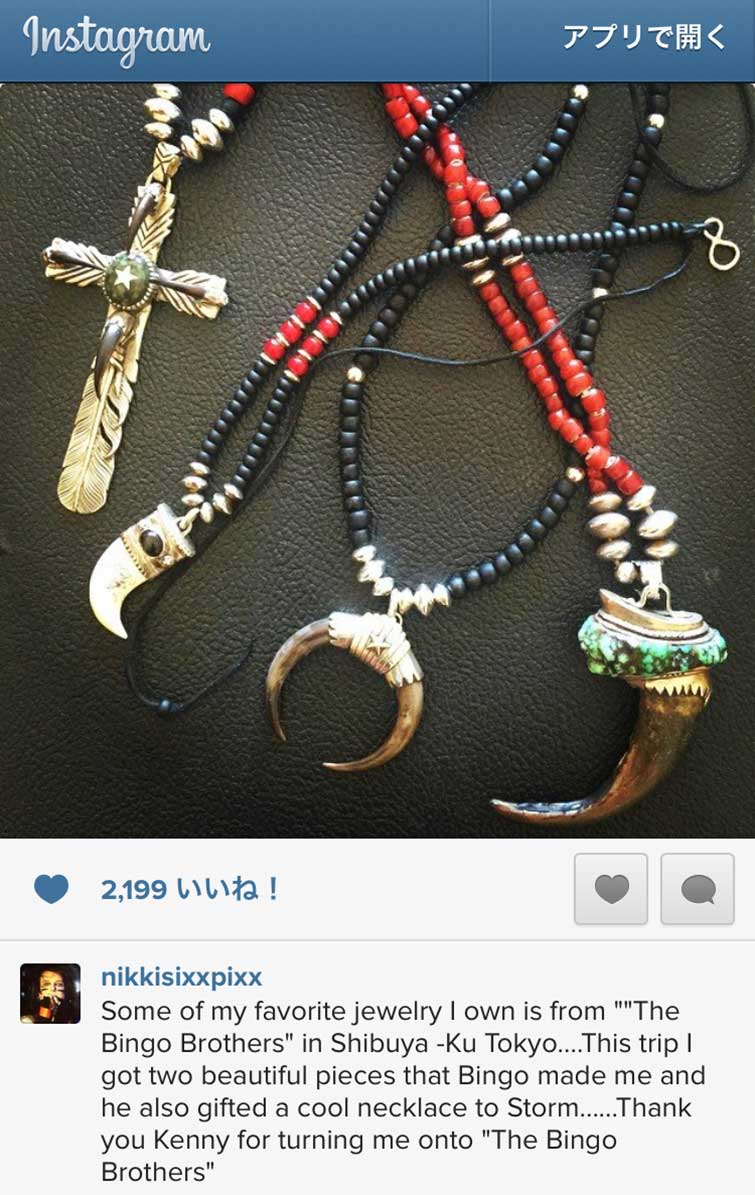Screen dimensions: 755x1195
Task: Tap the Instagram logo header
Action: (x=117, y=40)
